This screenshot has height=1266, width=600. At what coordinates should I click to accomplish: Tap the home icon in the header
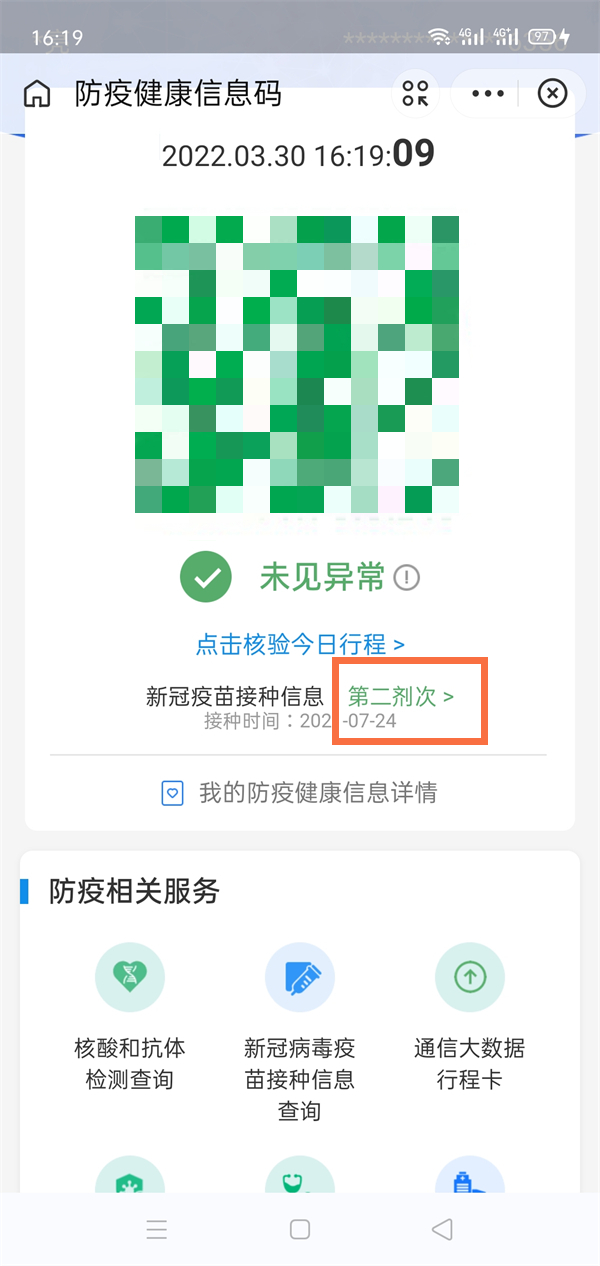point(37,94)
